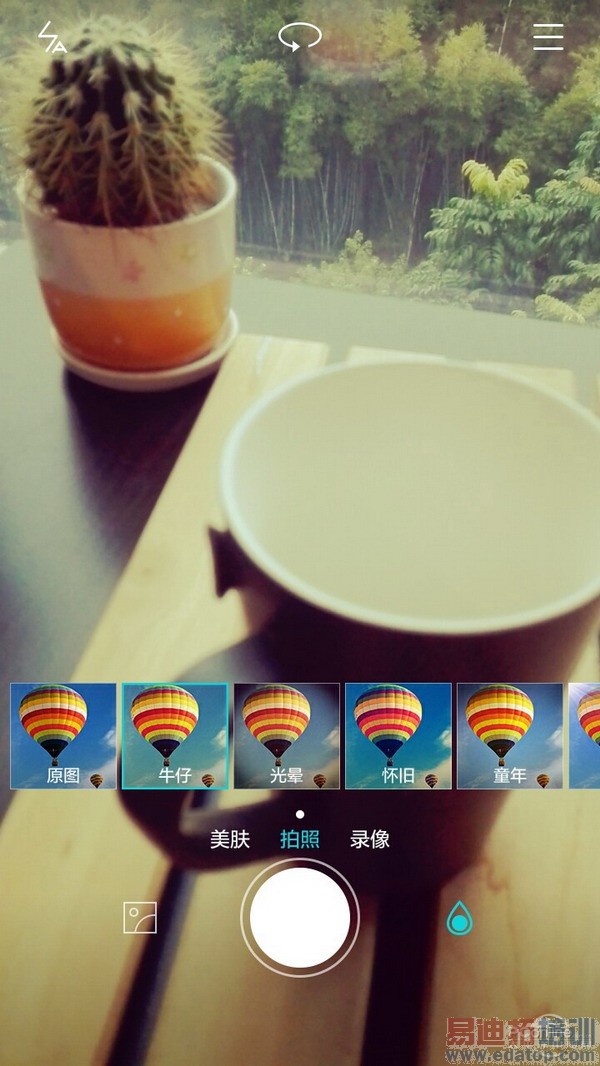Apply the 光晕 halo filter

(x=287, y=736)
